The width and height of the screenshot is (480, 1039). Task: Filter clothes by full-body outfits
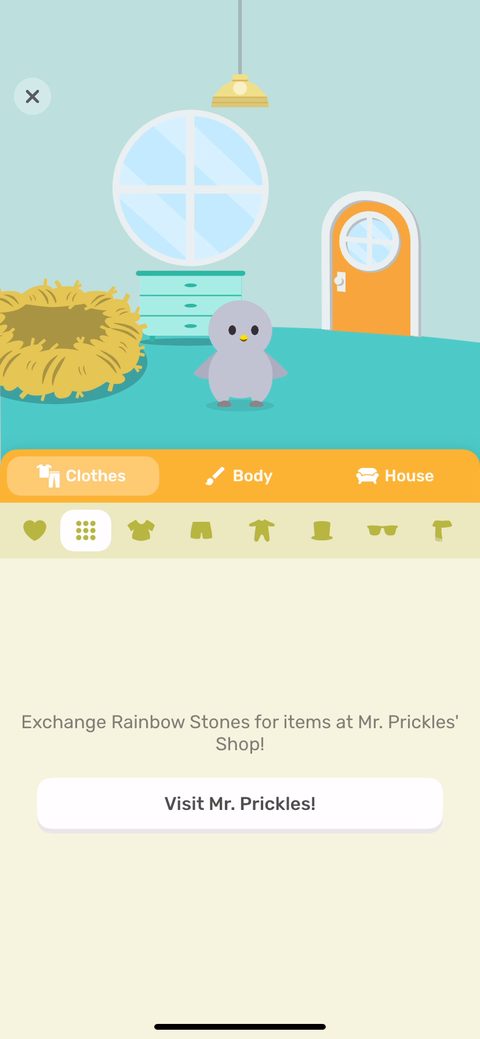coord(261,530)
